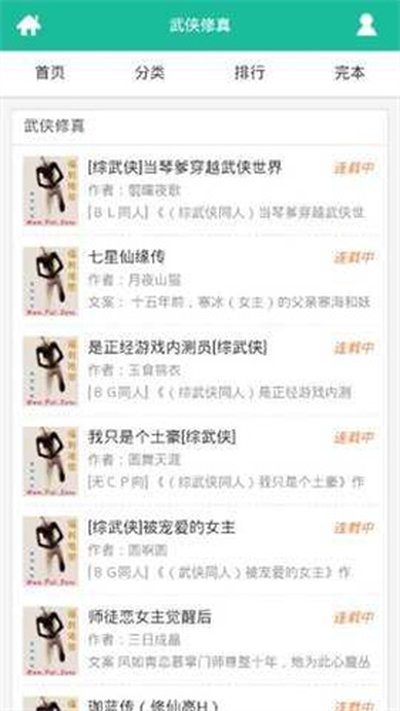The height and width of the screenshot is (711, 400).
Task: Switch to the 首页 tab
Action: pyautogui.click(x=50, y=73)
